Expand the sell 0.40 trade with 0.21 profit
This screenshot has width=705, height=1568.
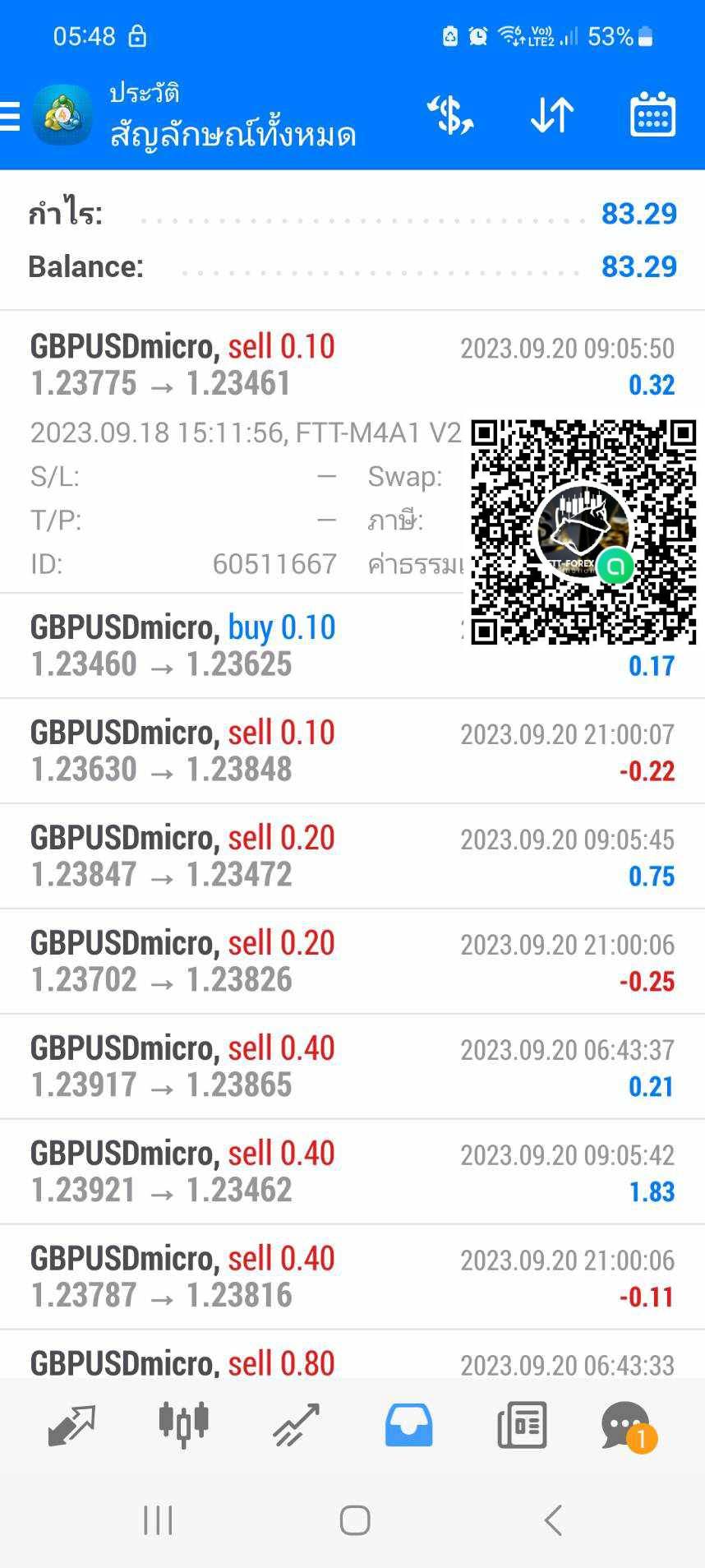pos(352,1067)
